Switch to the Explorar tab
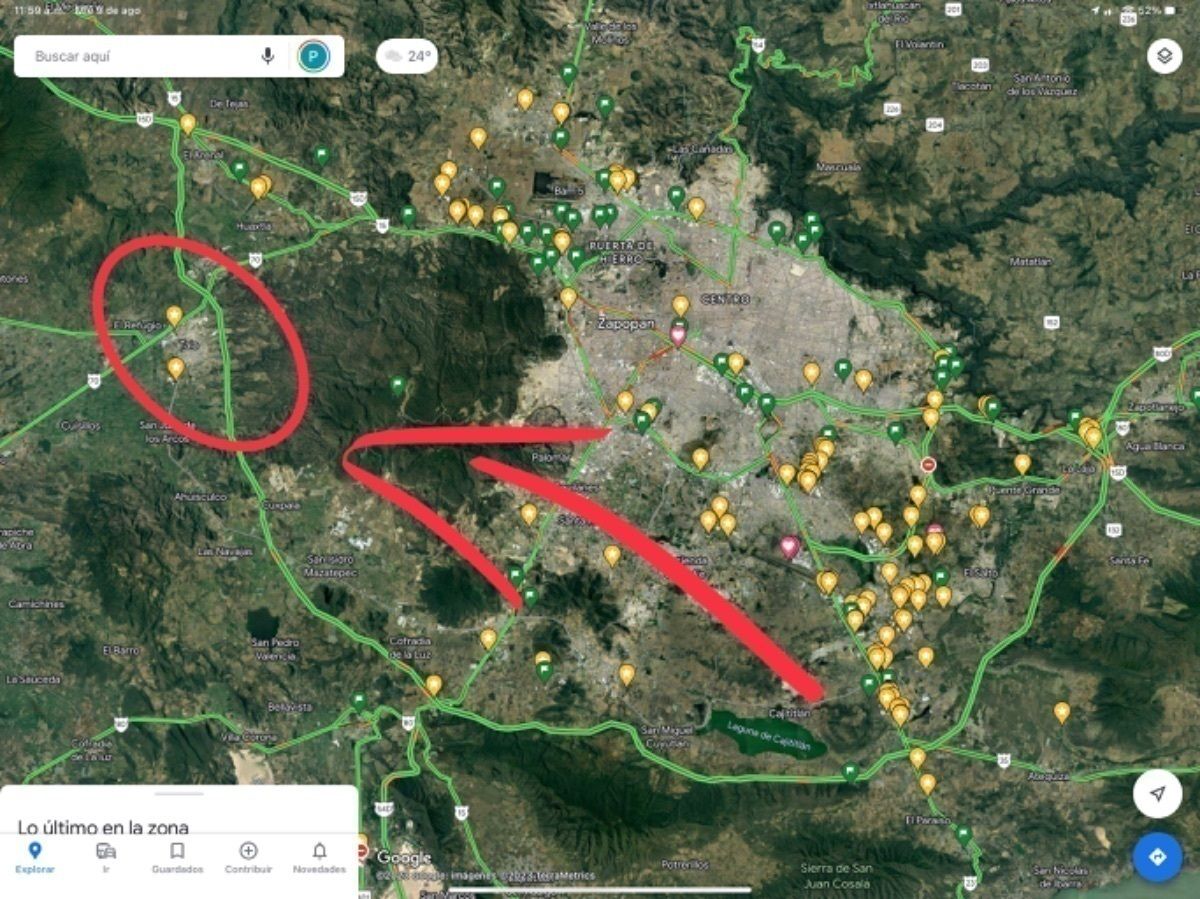 pyautogui.click(x=35, y=857)
